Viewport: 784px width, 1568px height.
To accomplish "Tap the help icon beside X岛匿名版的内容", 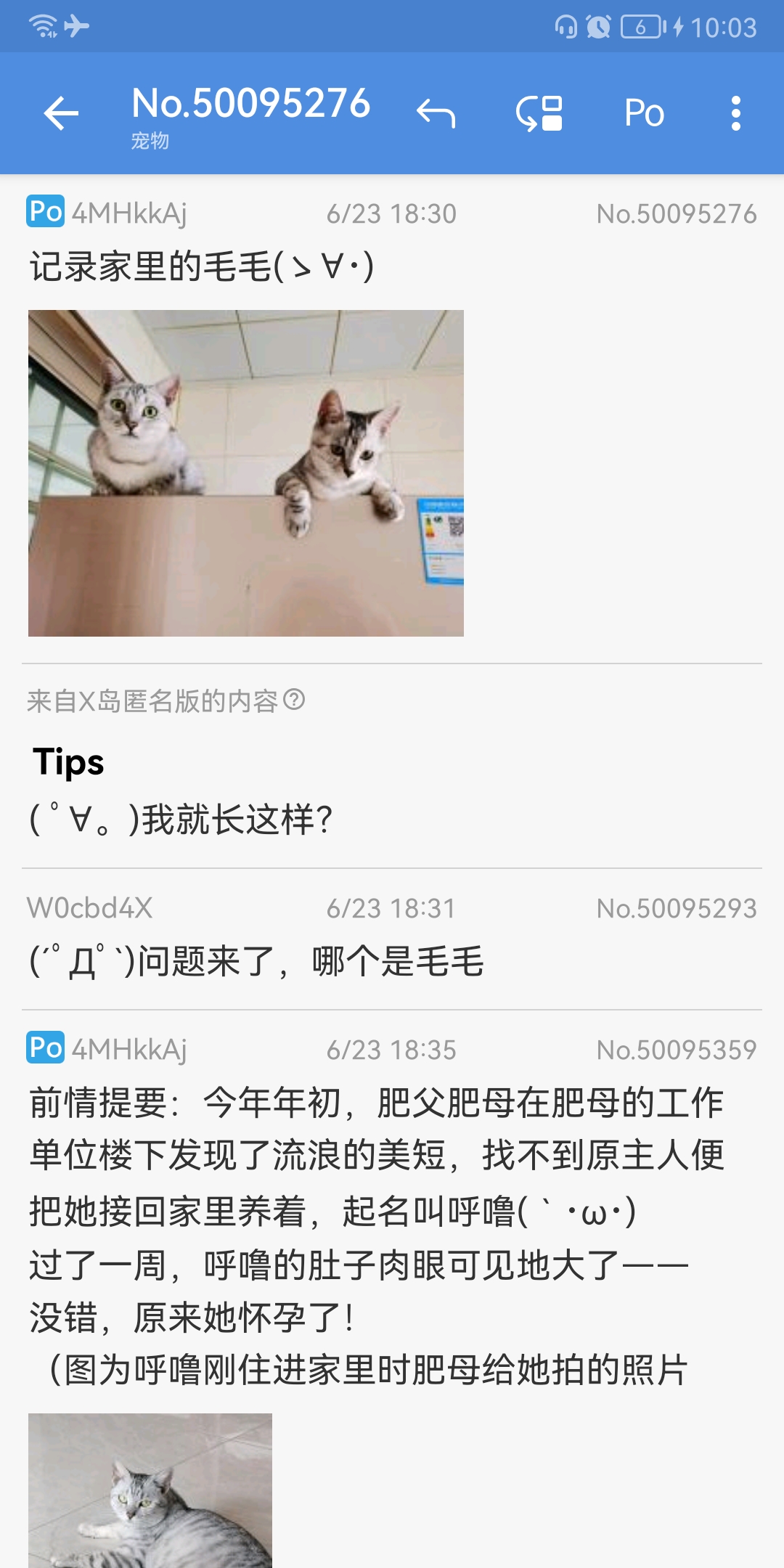I will [294, 700].
